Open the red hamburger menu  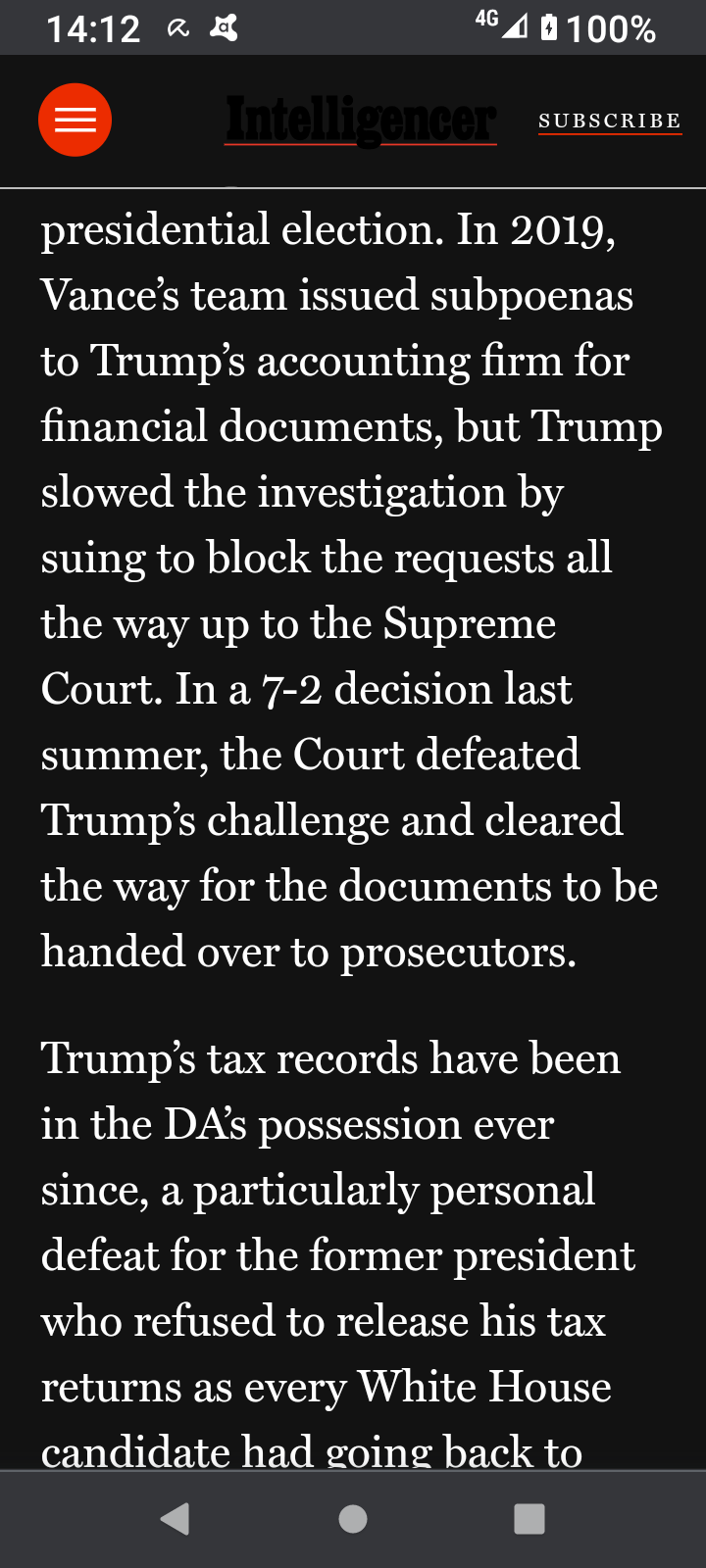pos(75,121)
